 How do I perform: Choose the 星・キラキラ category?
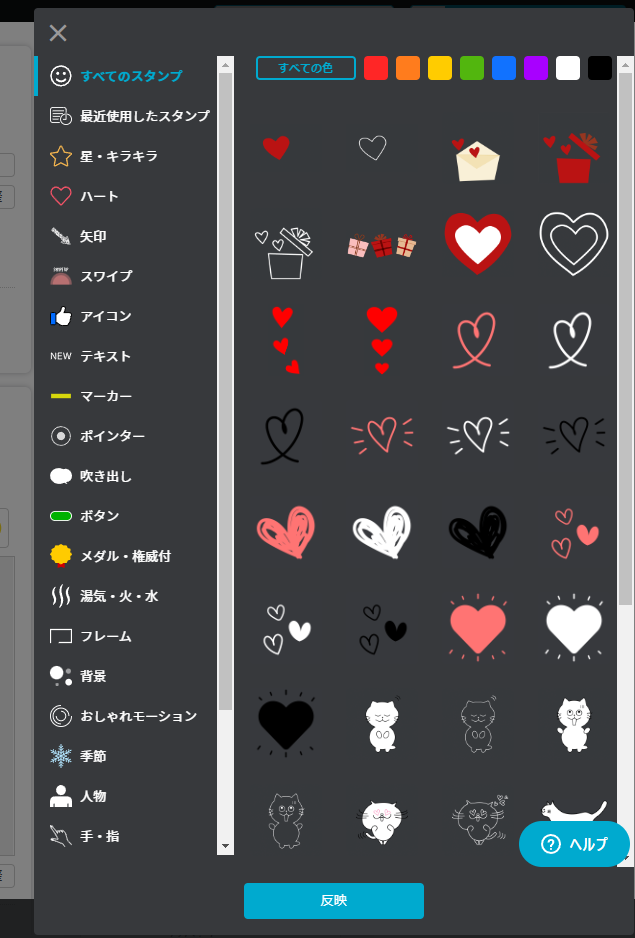pyautogui.click(x=118, y=156)
